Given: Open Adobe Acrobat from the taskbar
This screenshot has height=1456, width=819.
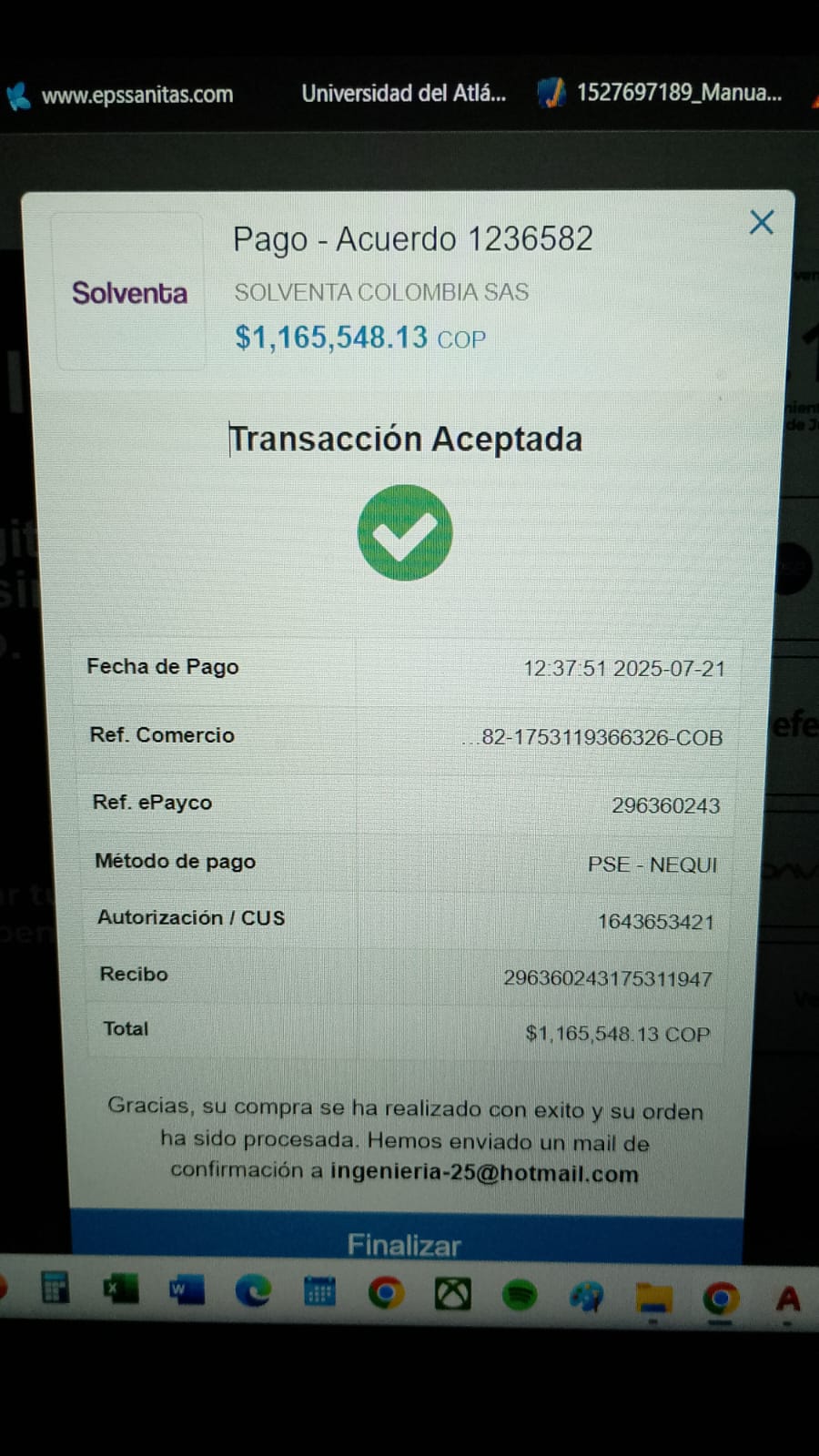Looking at the screenshot, I should coord(787,1299).
